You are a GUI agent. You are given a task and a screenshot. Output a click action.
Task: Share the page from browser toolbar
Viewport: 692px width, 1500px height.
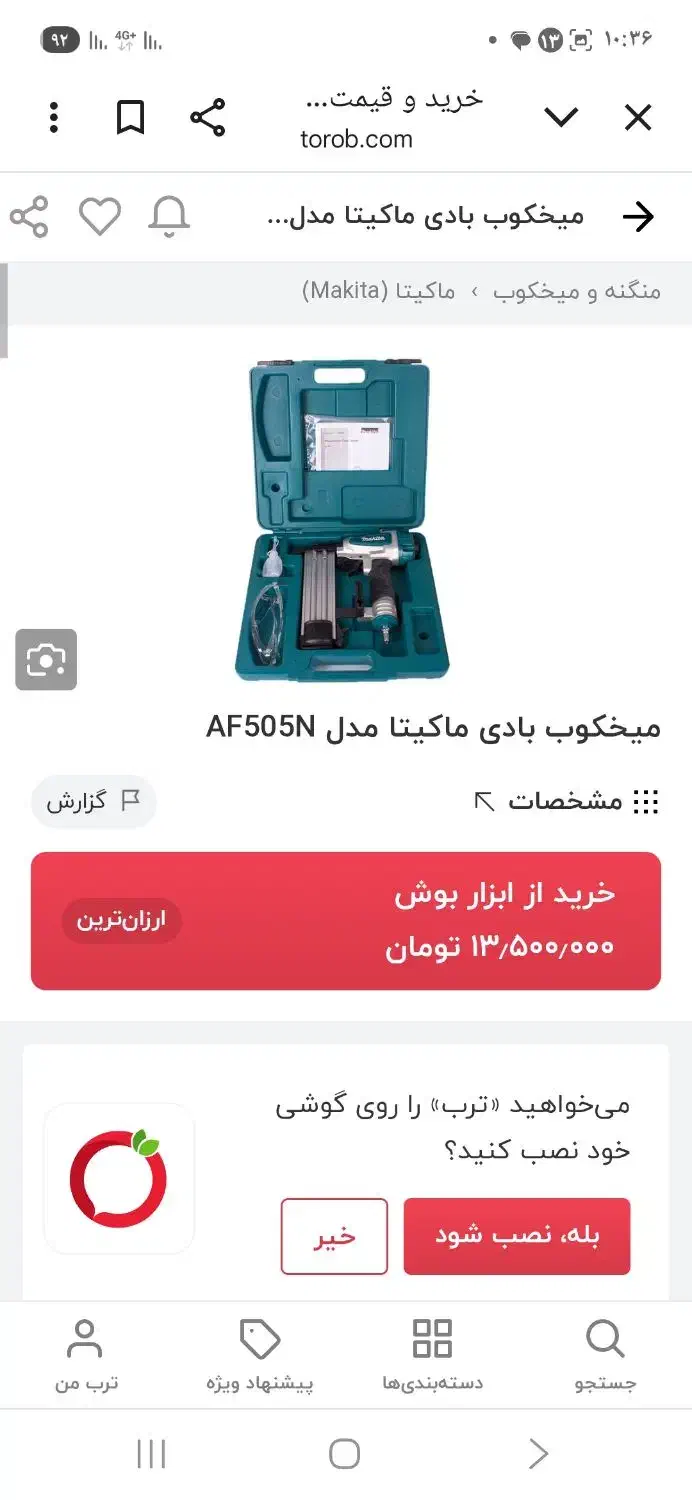(208, 118)
